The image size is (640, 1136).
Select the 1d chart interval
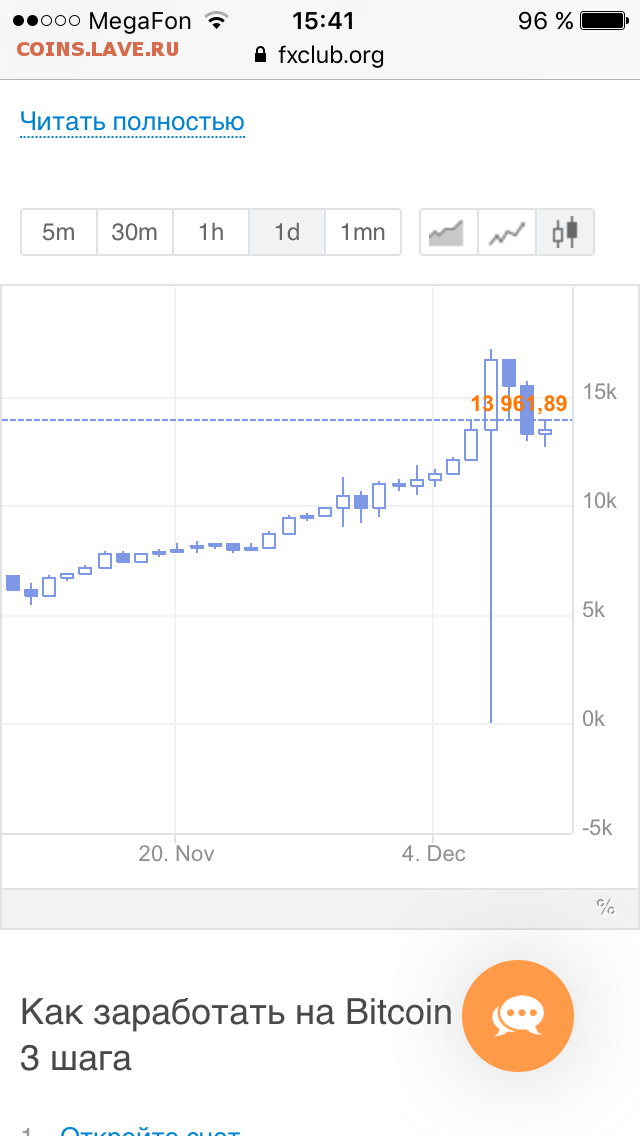click(287, 233)
